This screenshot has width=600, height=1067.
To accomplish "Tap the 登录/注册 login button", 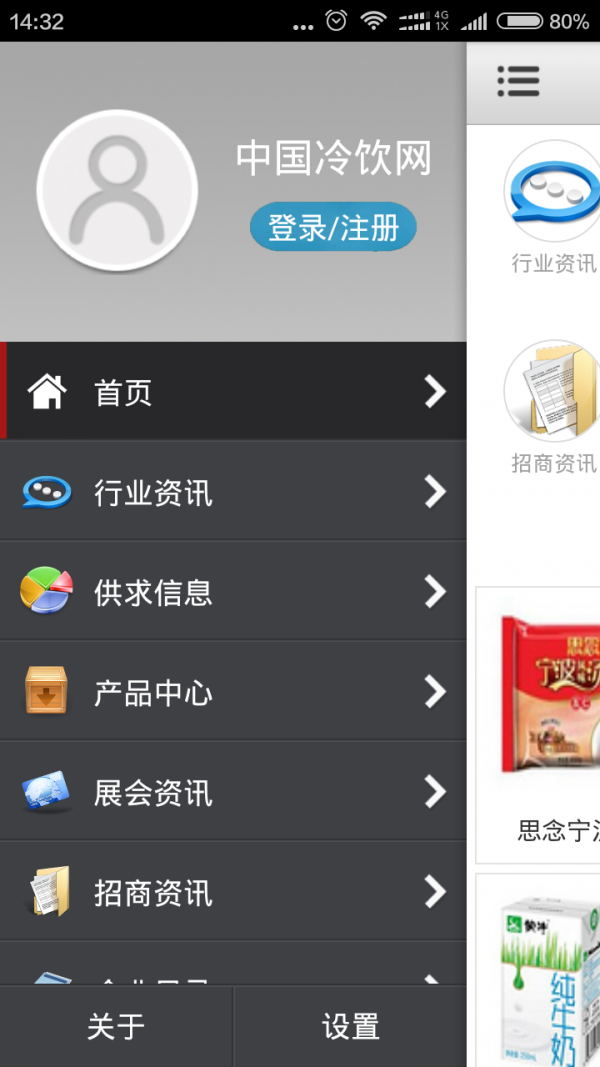I will 333,228.
